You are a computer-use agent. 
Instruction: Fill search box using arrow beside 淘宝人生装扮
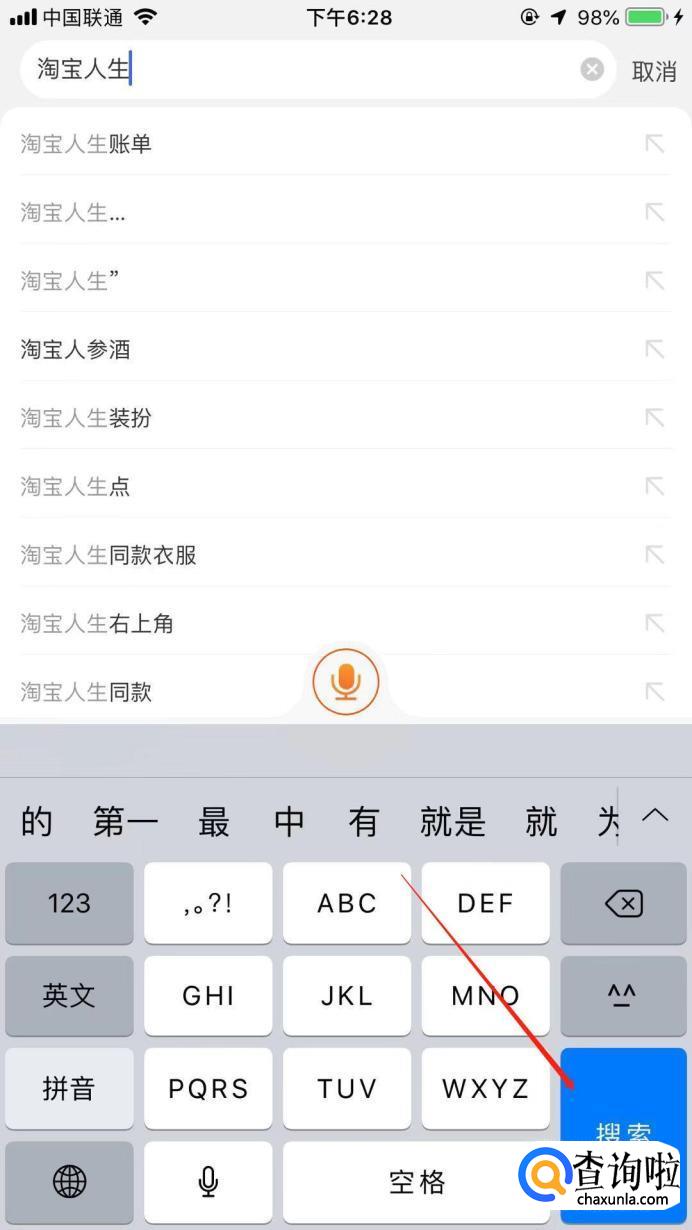coord(654,418)
